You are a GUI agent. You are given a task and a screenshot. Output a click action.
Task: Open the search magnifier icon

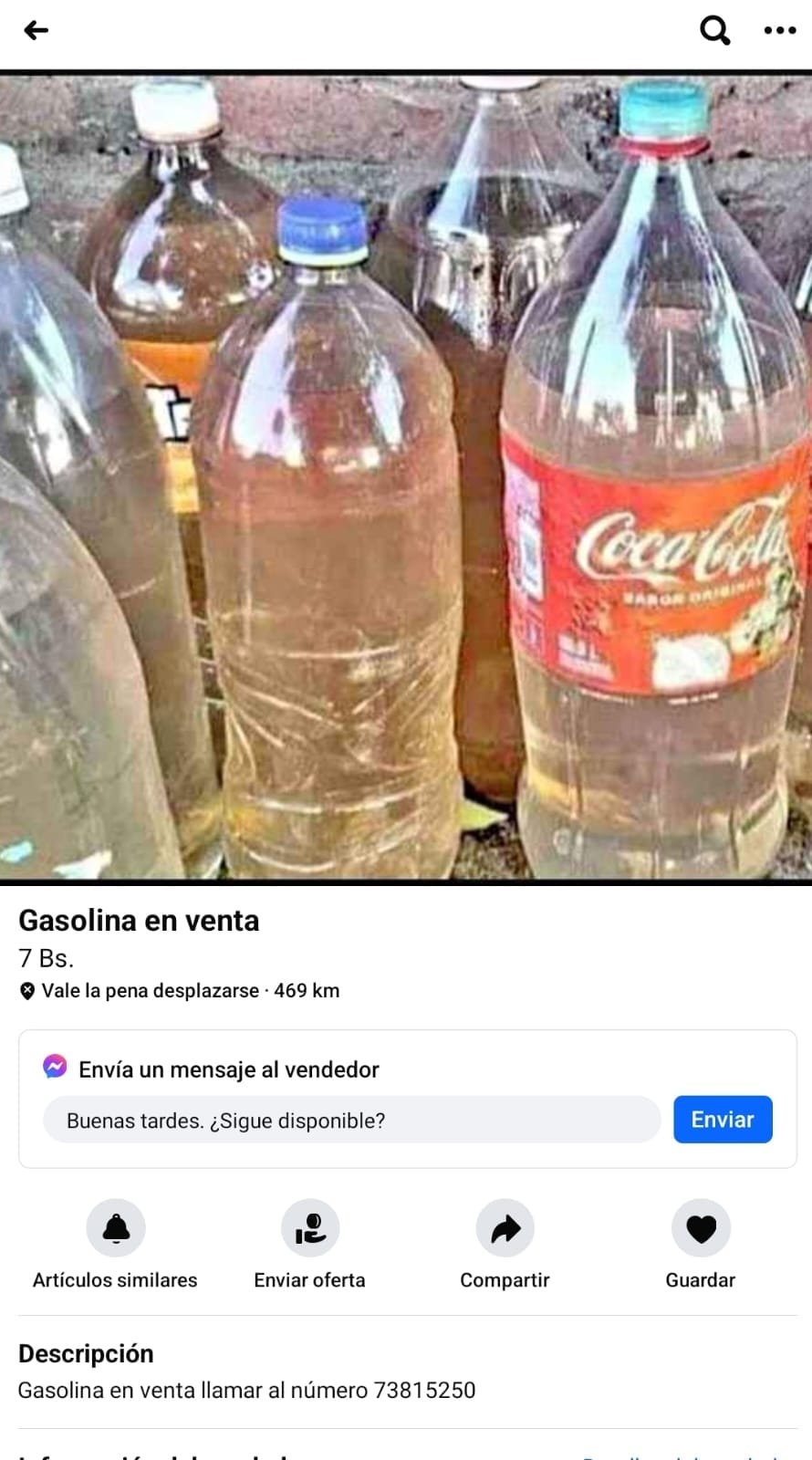[x=714, y=30]
